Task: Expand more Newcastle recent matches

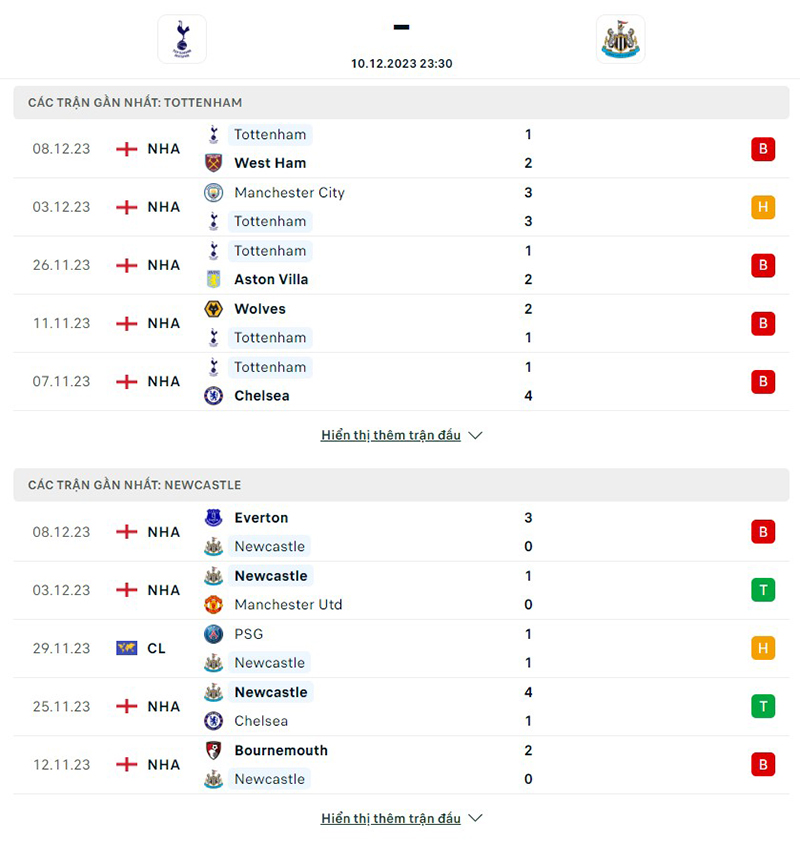Action: tap(401, 818)
